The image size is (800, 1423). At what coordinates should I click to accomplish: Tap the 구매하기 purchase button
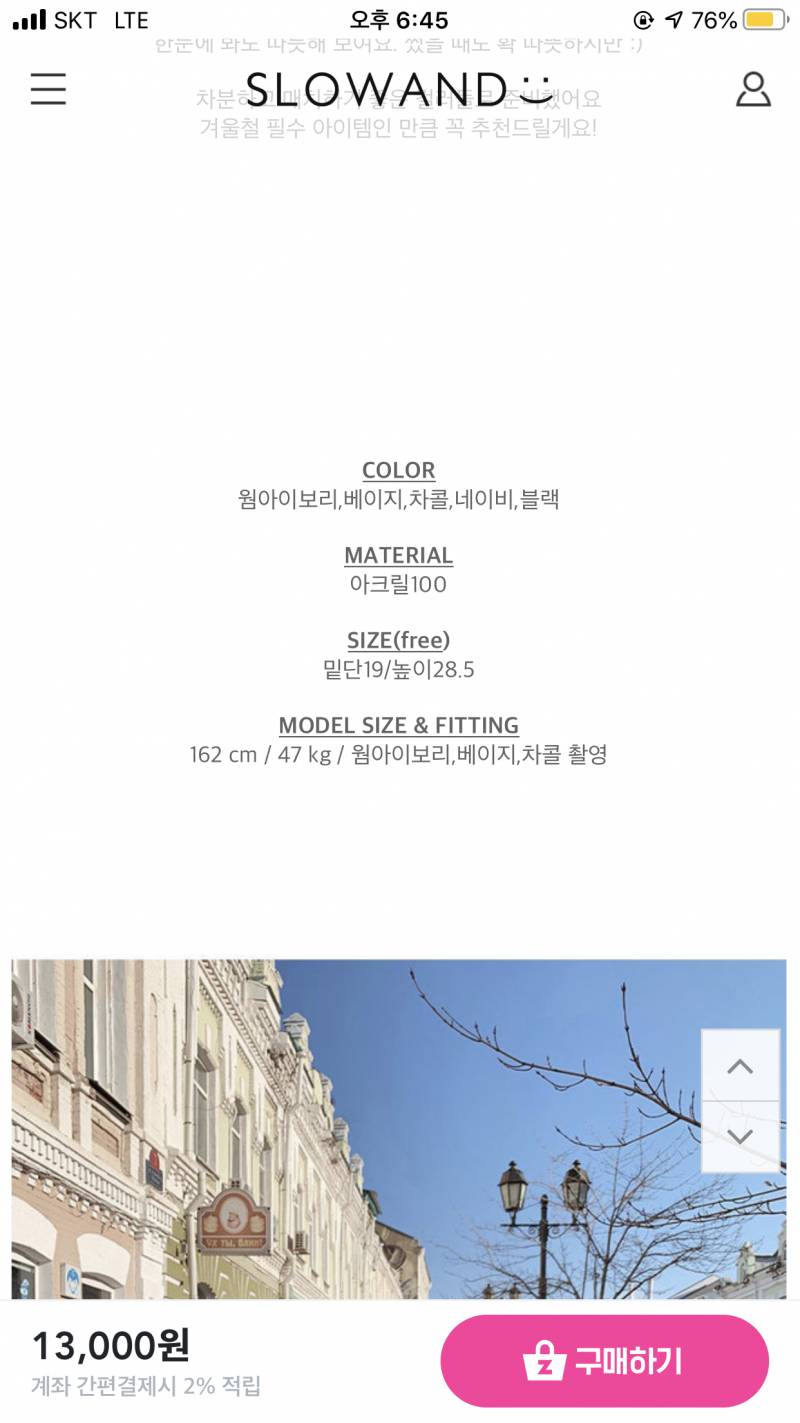coord(605,1361)
